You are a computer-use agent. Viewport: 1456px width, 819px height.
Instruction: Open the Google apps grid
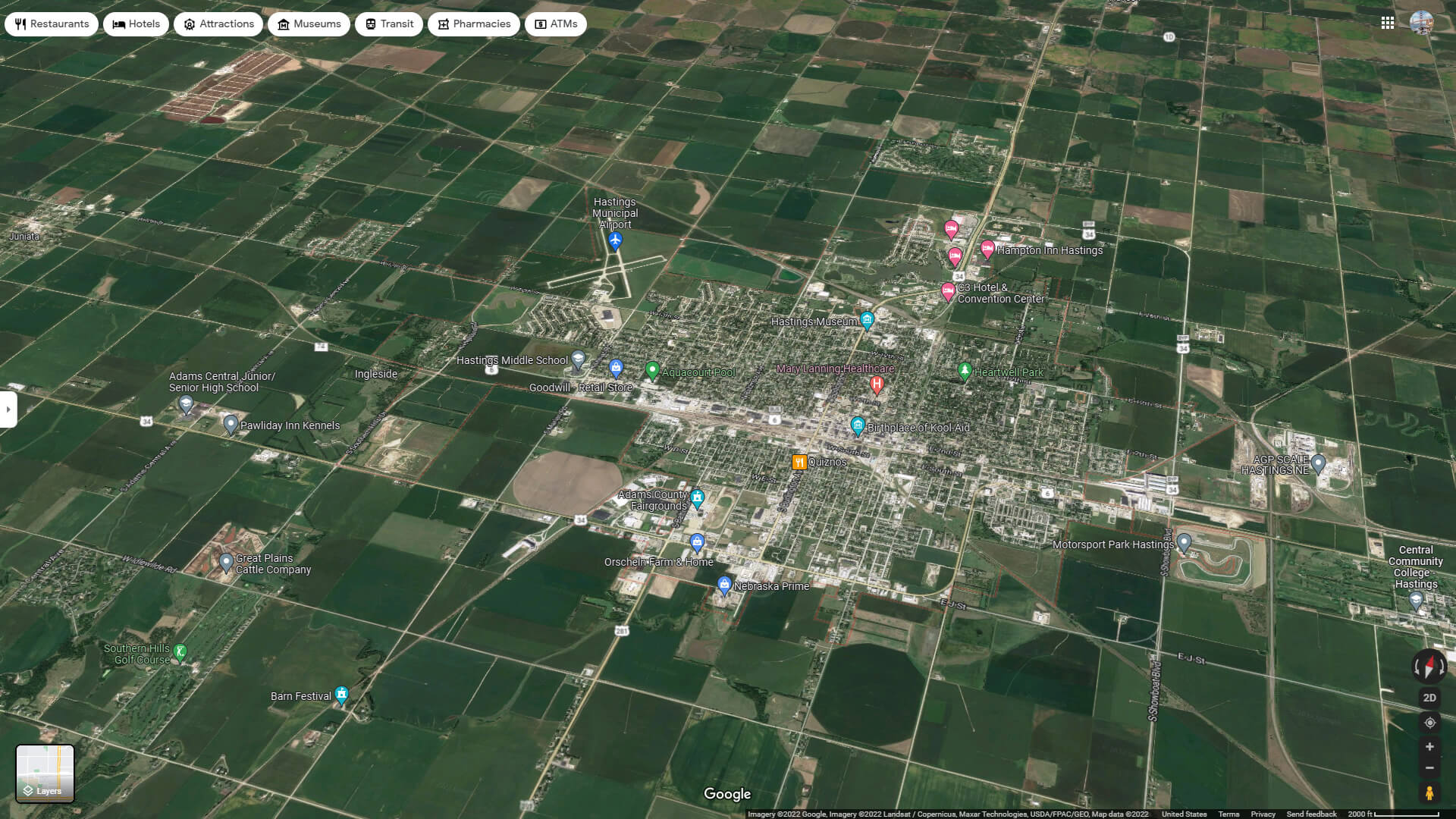1387,23
